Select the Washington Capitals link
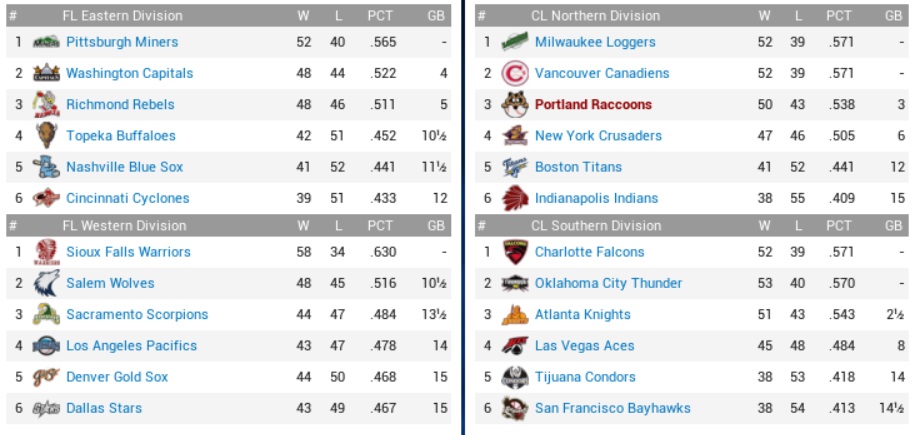The width and height of the screenshot is (917, 435). point(129,73)
